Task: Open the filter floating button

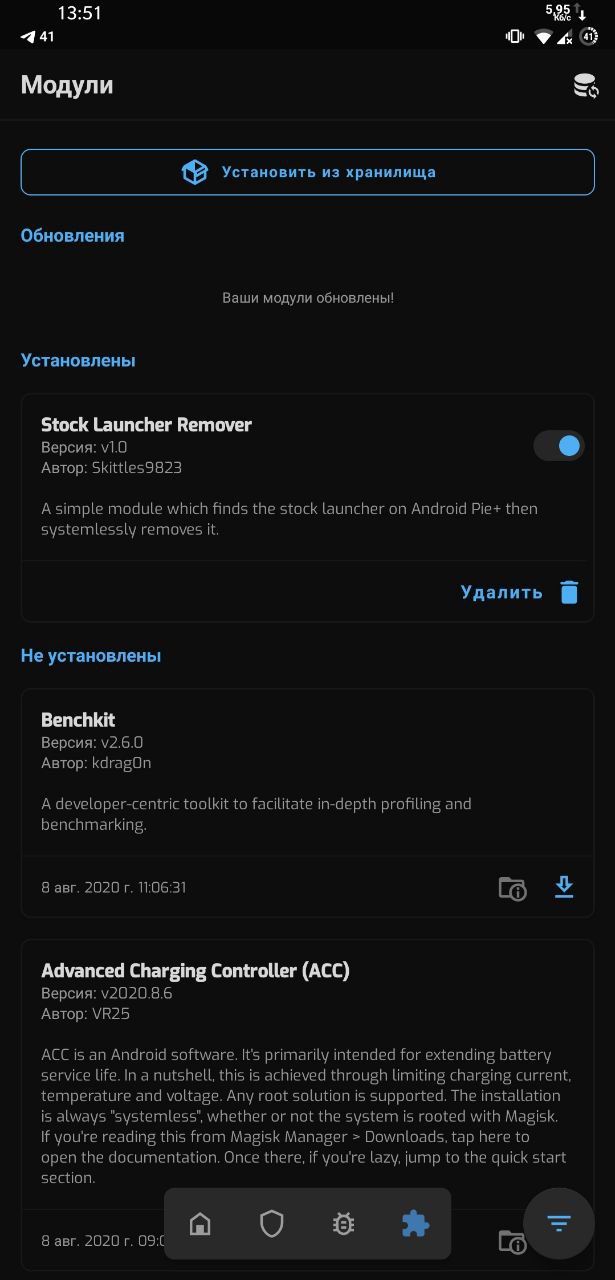Action: [559, 1223]
